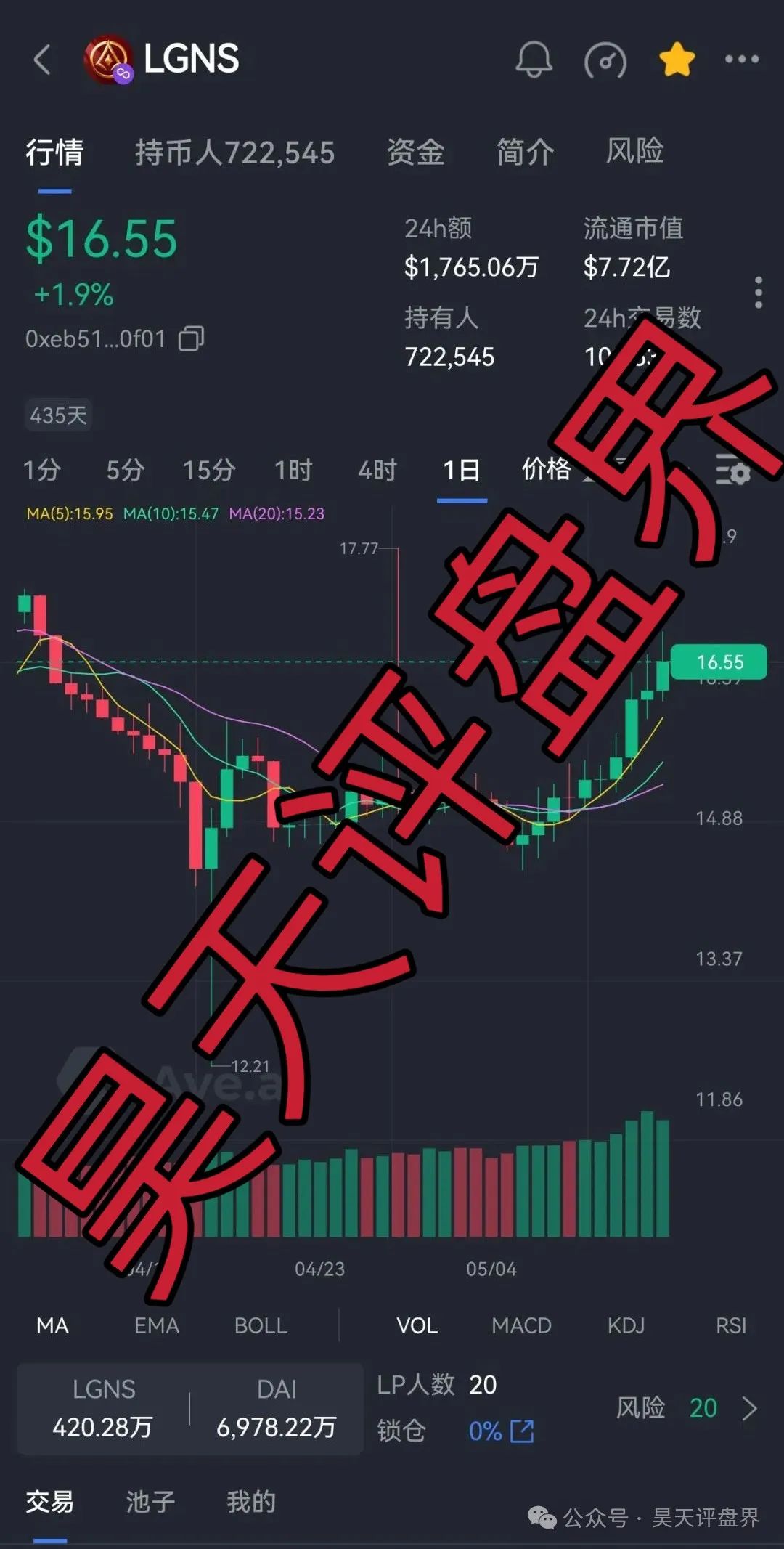
Task: View the 简介 tab
Action: click(525, 153)
